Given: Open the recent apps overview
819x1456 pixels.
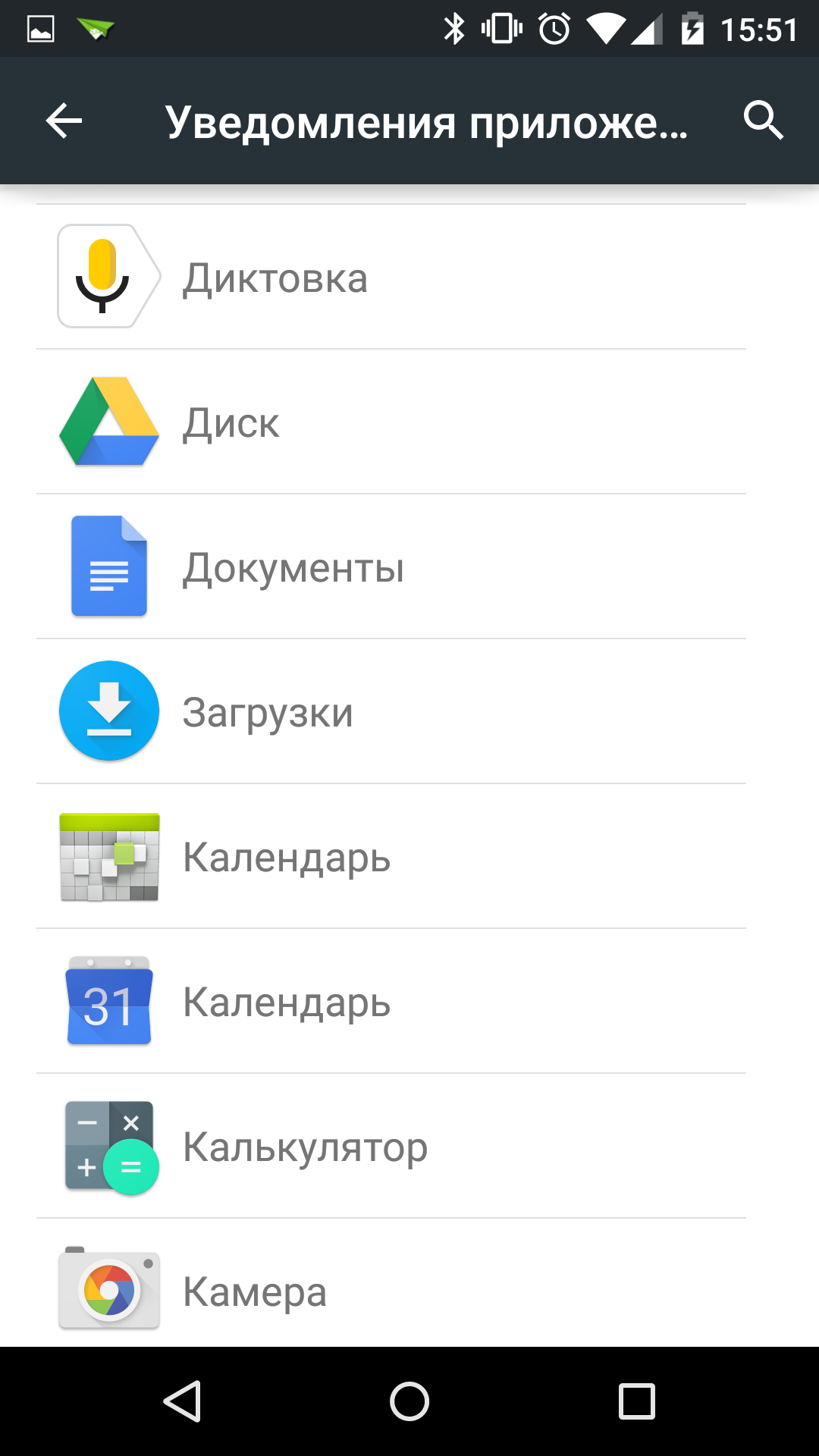Looking at the screenshot, I should pos(636,1401).
